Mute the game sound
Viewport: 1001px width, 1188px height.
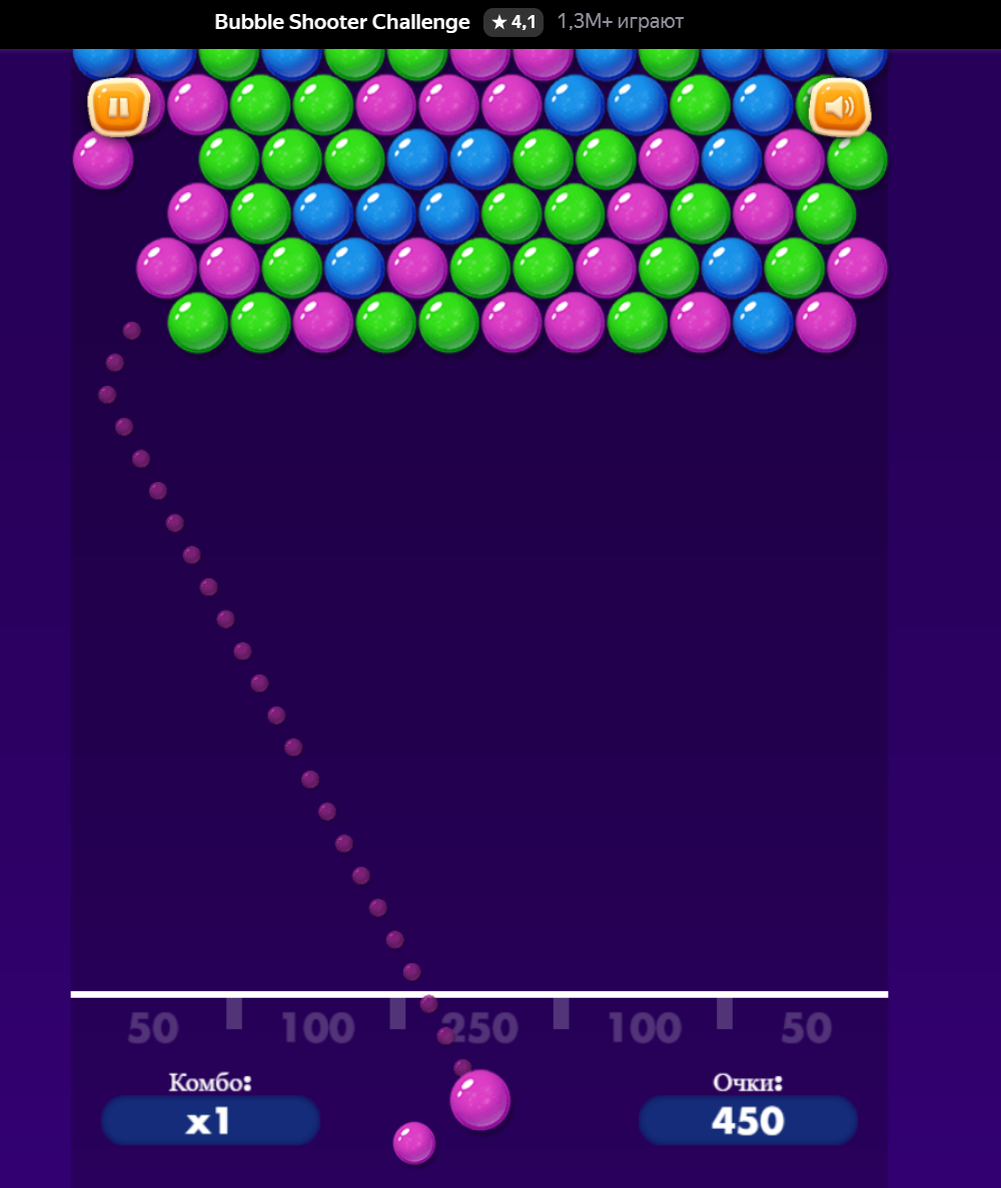click(x=839, y=107)
